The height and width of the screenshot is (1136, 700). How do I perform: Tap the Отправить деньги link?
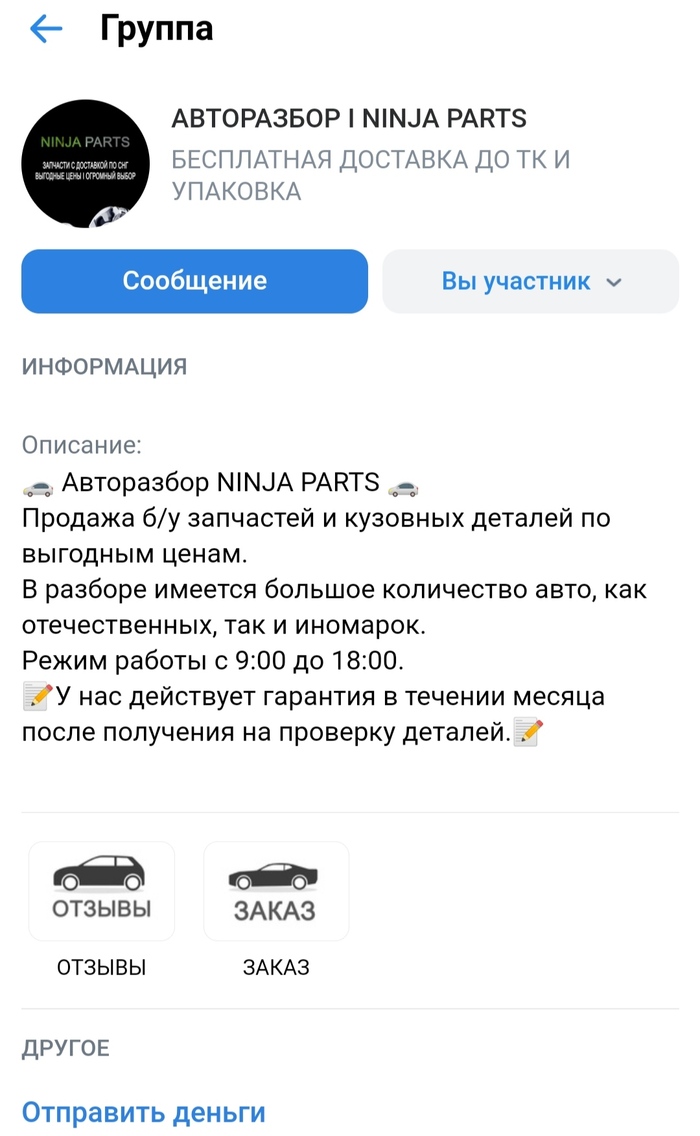tap(144, 1111)
